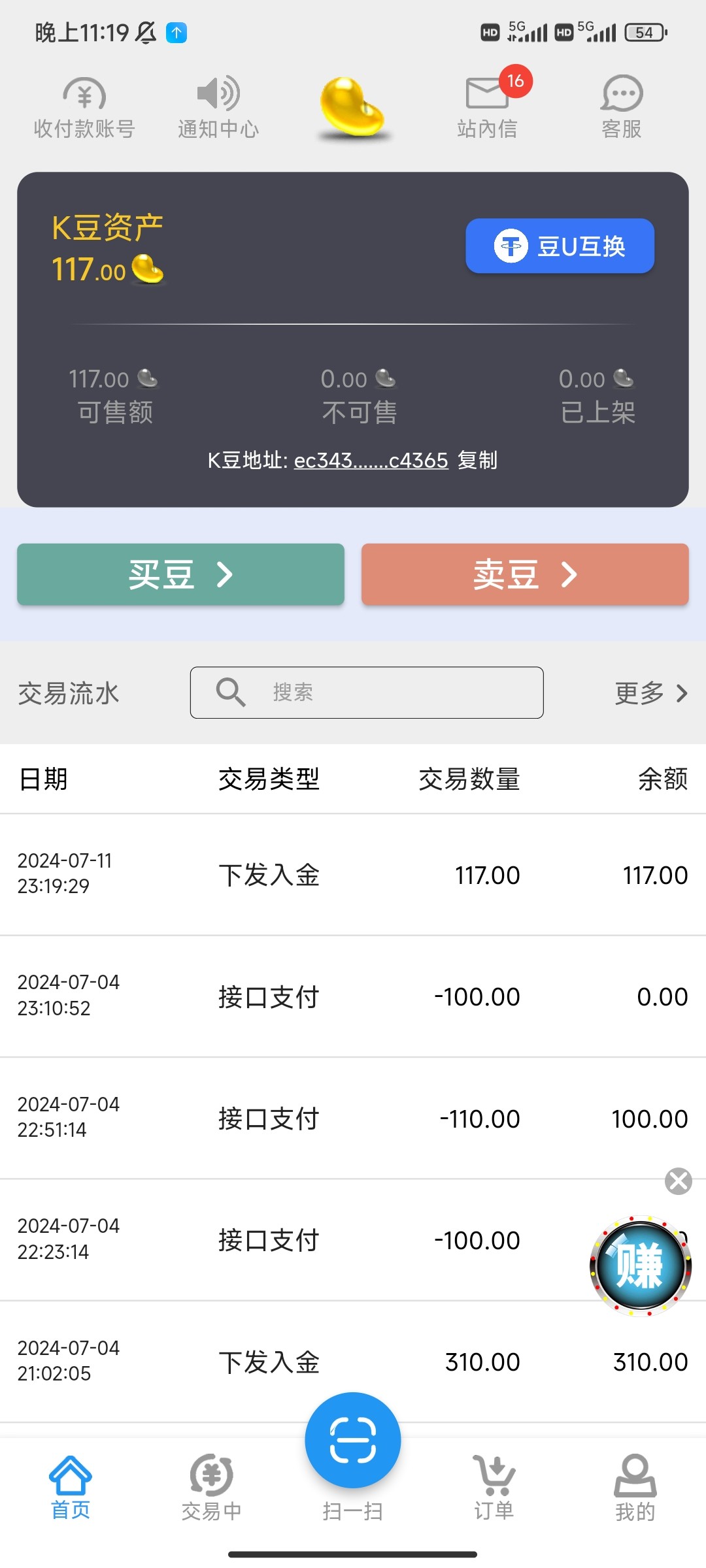Copy the K豆 address via 复制

click(477, 461)
